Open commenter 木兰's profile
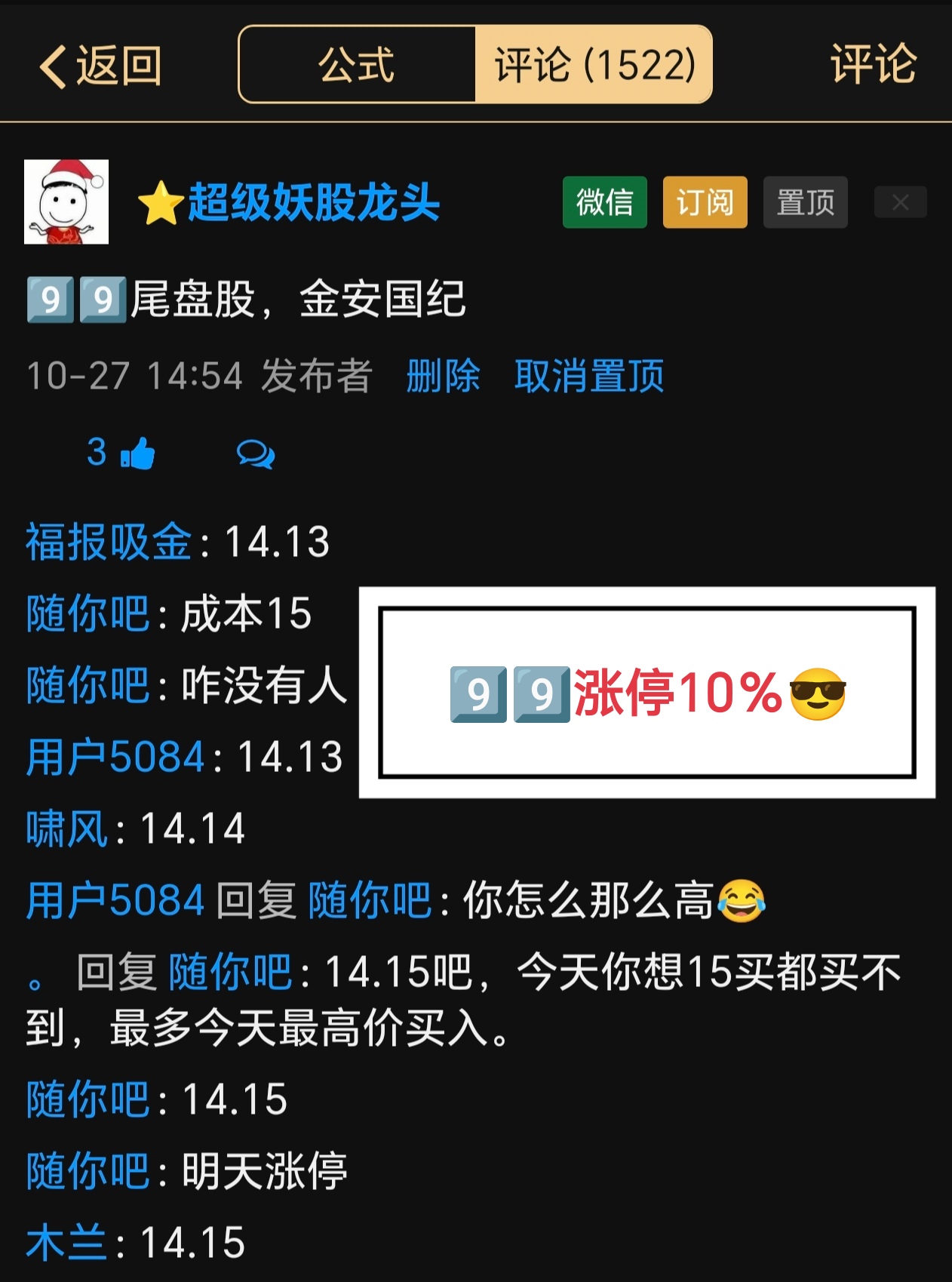 (x=67, y=1243)
